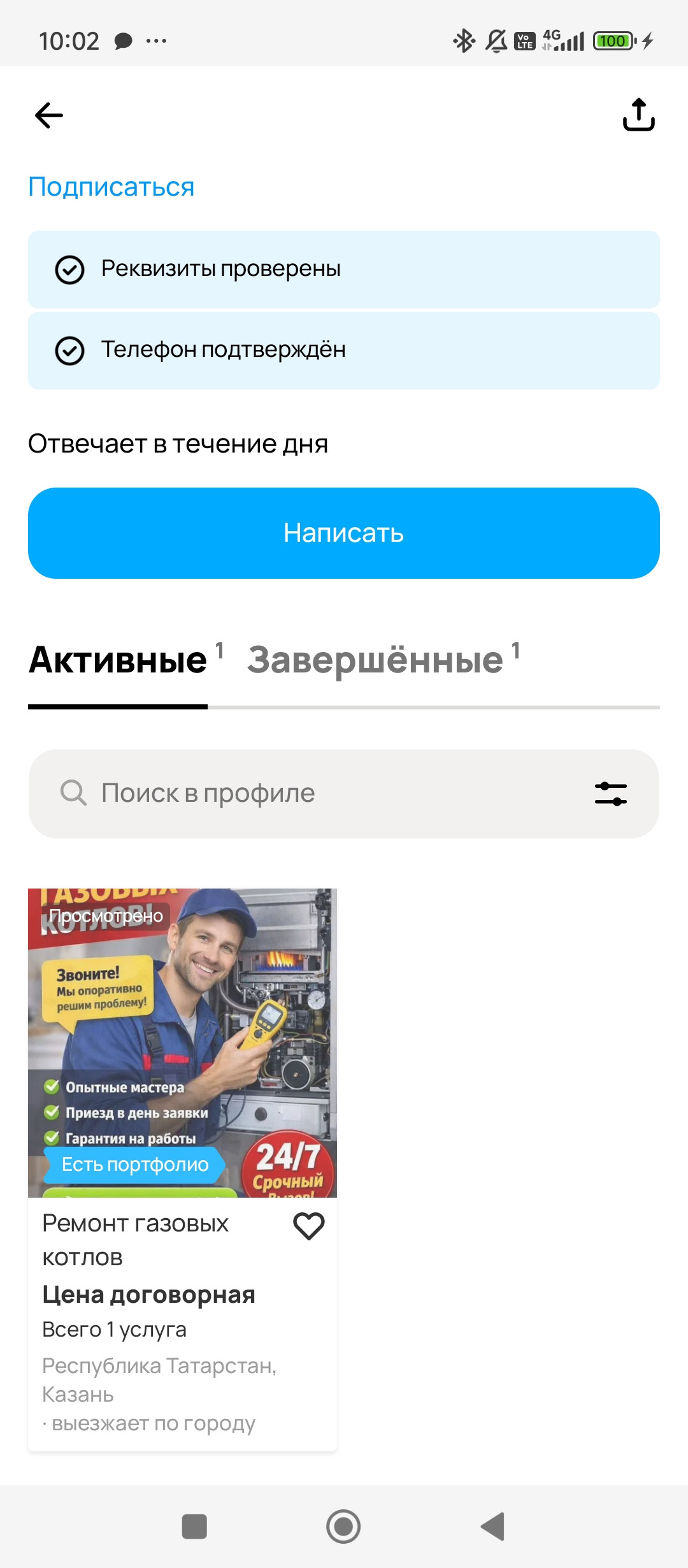Go back using the top arrow
Viewport: 688px width, 1568px height.
tap(49, 115)
